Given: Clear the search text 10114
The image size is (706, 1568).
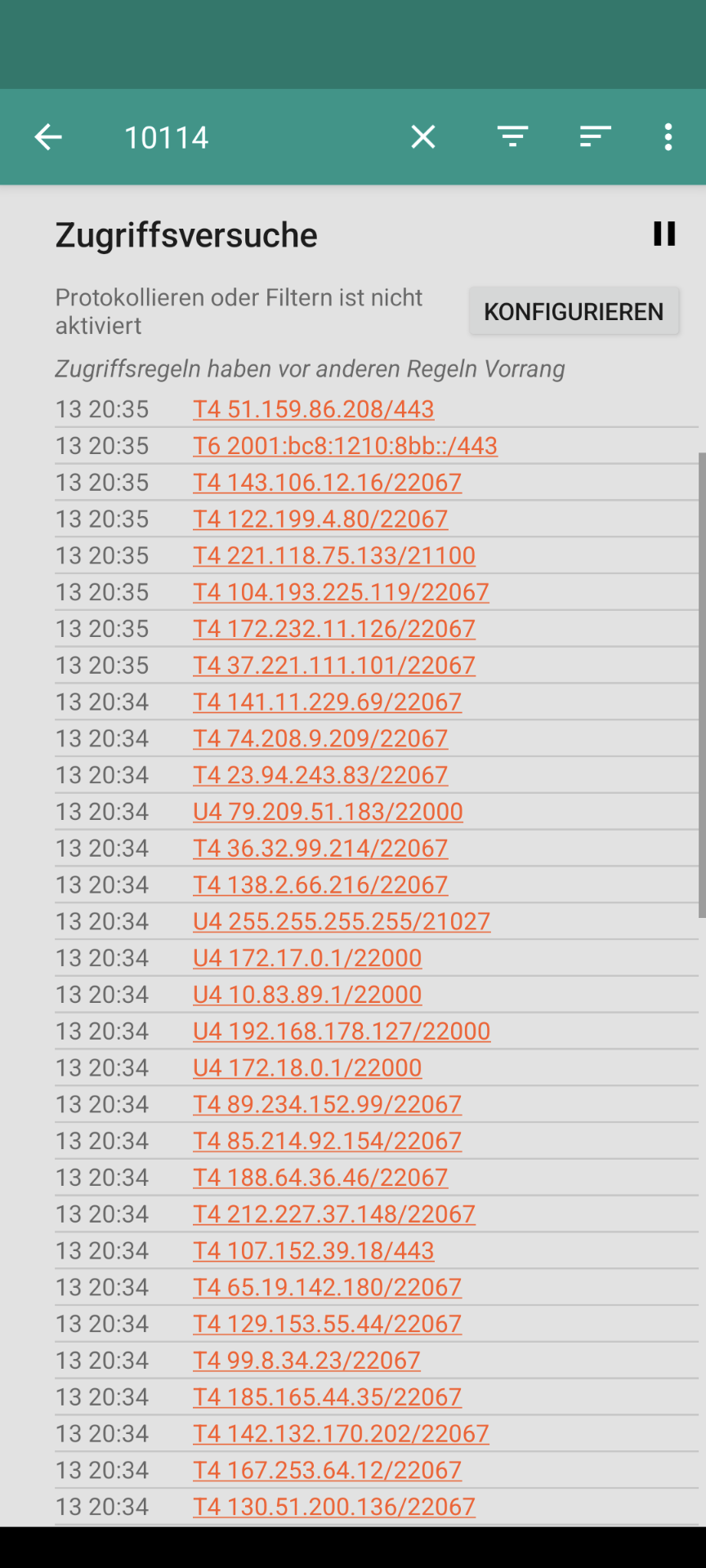Looking at the screenshot, I should (423, 137).
